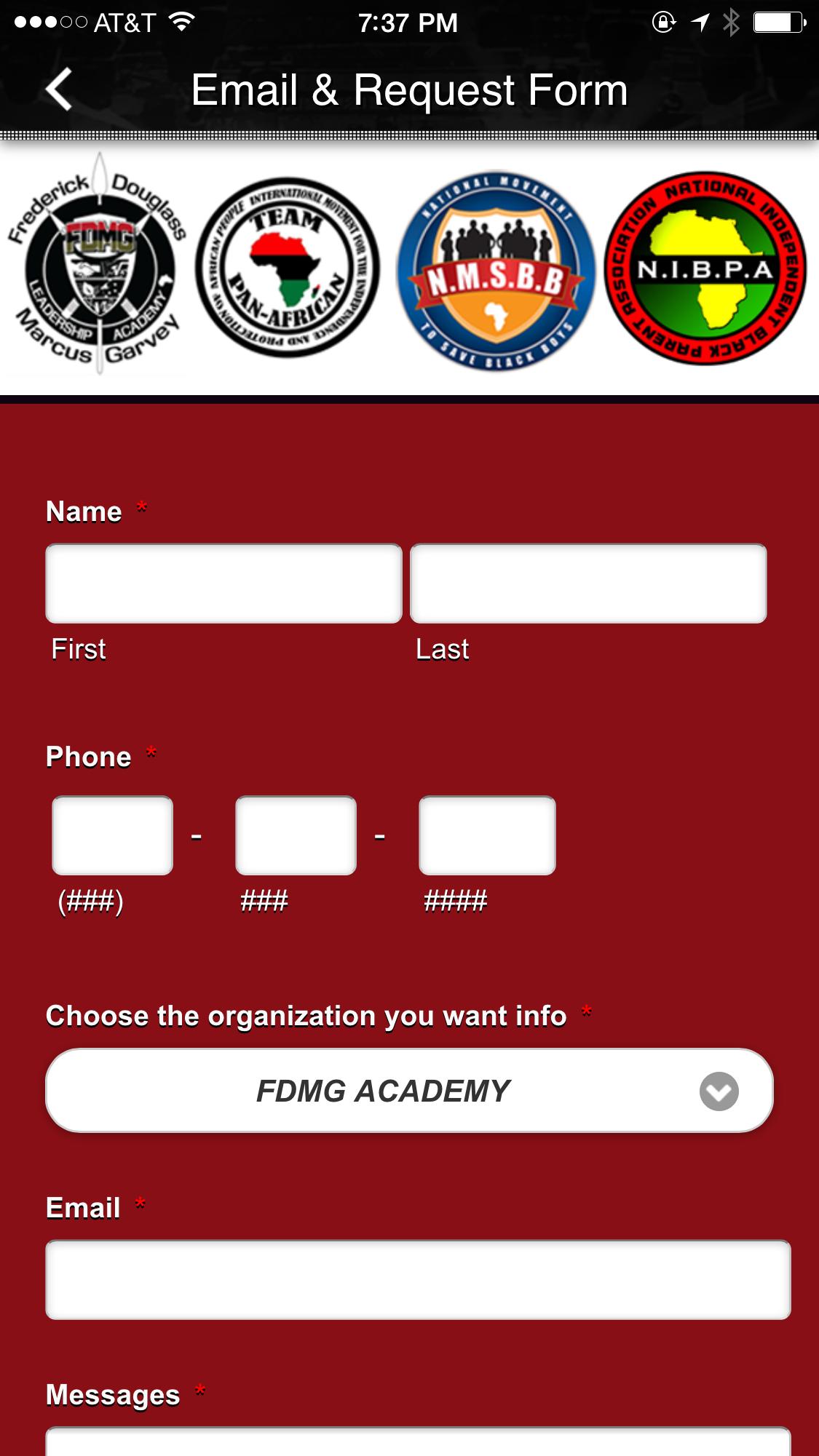
Task: Select the middle three-digit phone box
Action: tap(296, 835)
